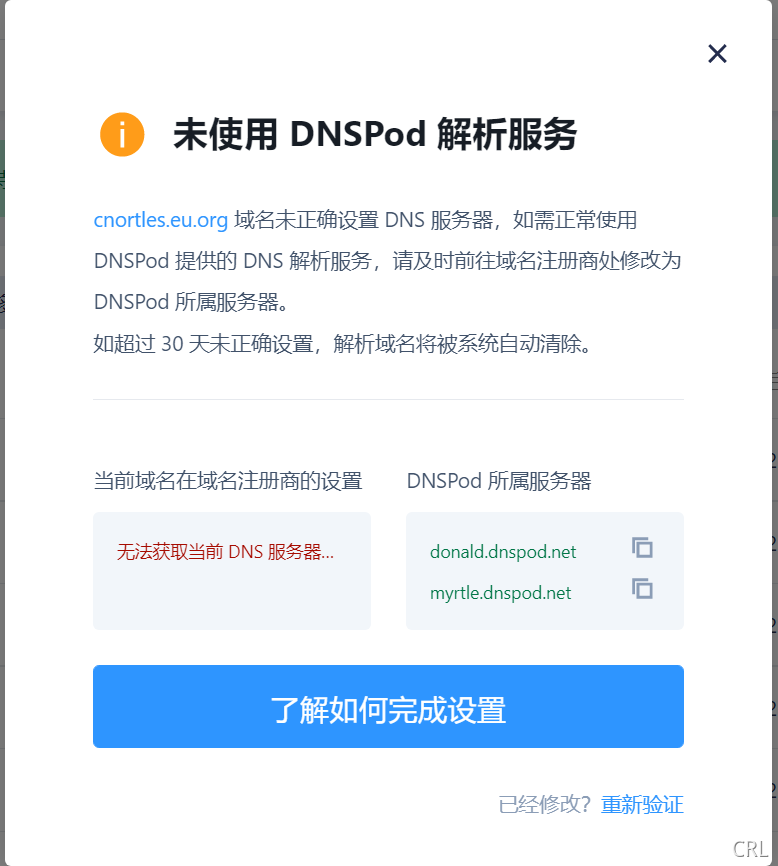Tap the 了解如何完成设置 button
This screenshot has width=778, height=866.
click(388, 707)
